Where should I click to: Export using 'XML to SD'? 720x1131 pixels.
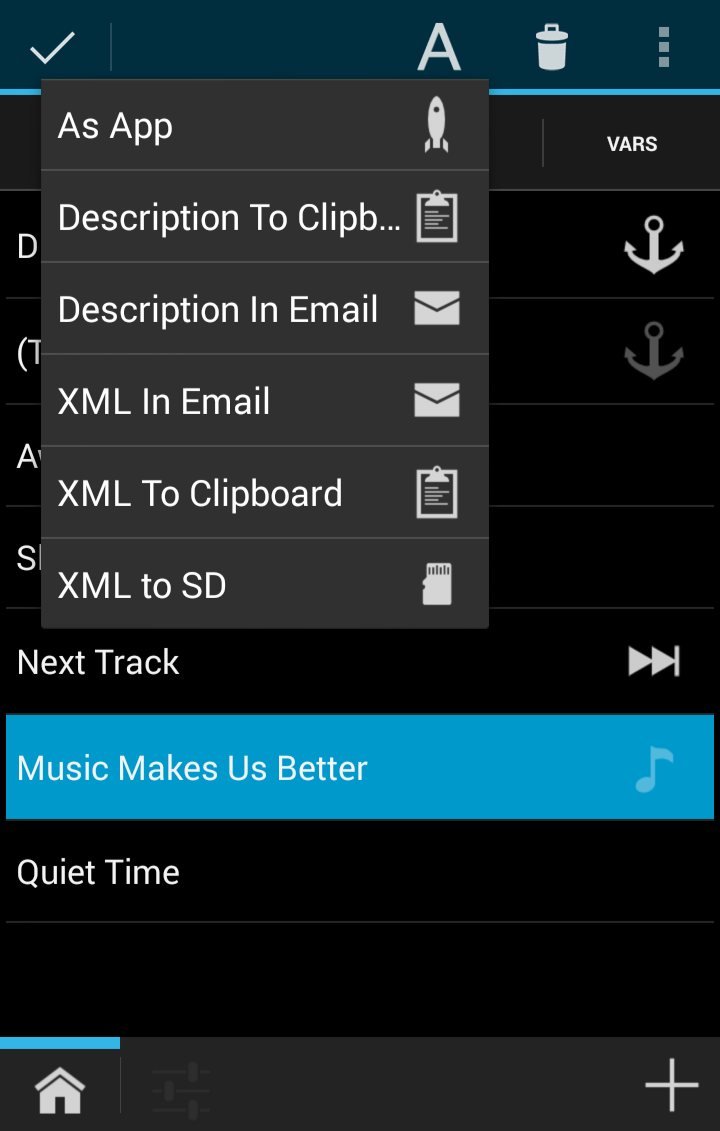pyautogui.click(x=265, y=585)
